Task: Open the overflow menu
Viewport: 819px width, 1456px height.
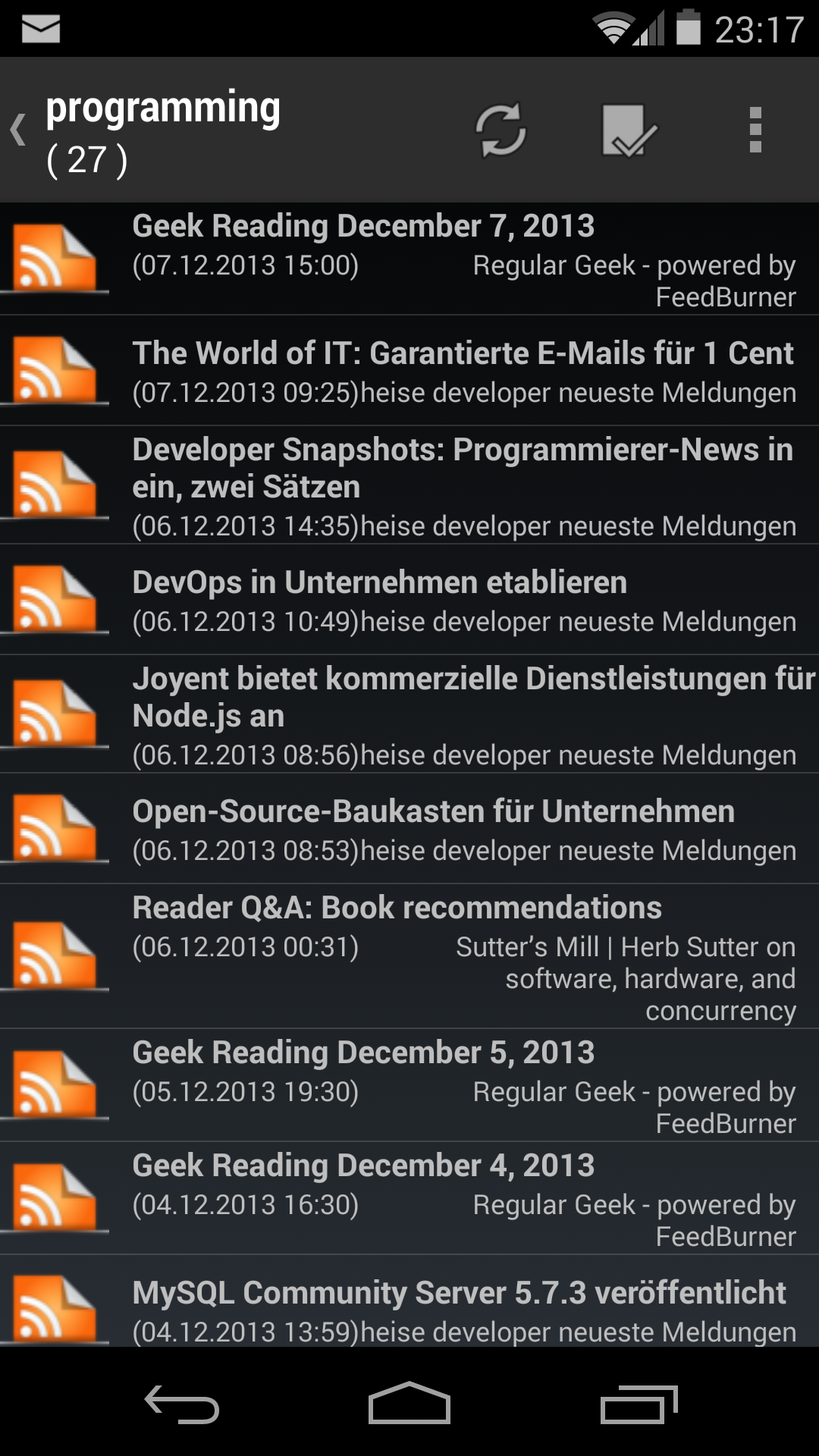Action: [x=755, y=130]
